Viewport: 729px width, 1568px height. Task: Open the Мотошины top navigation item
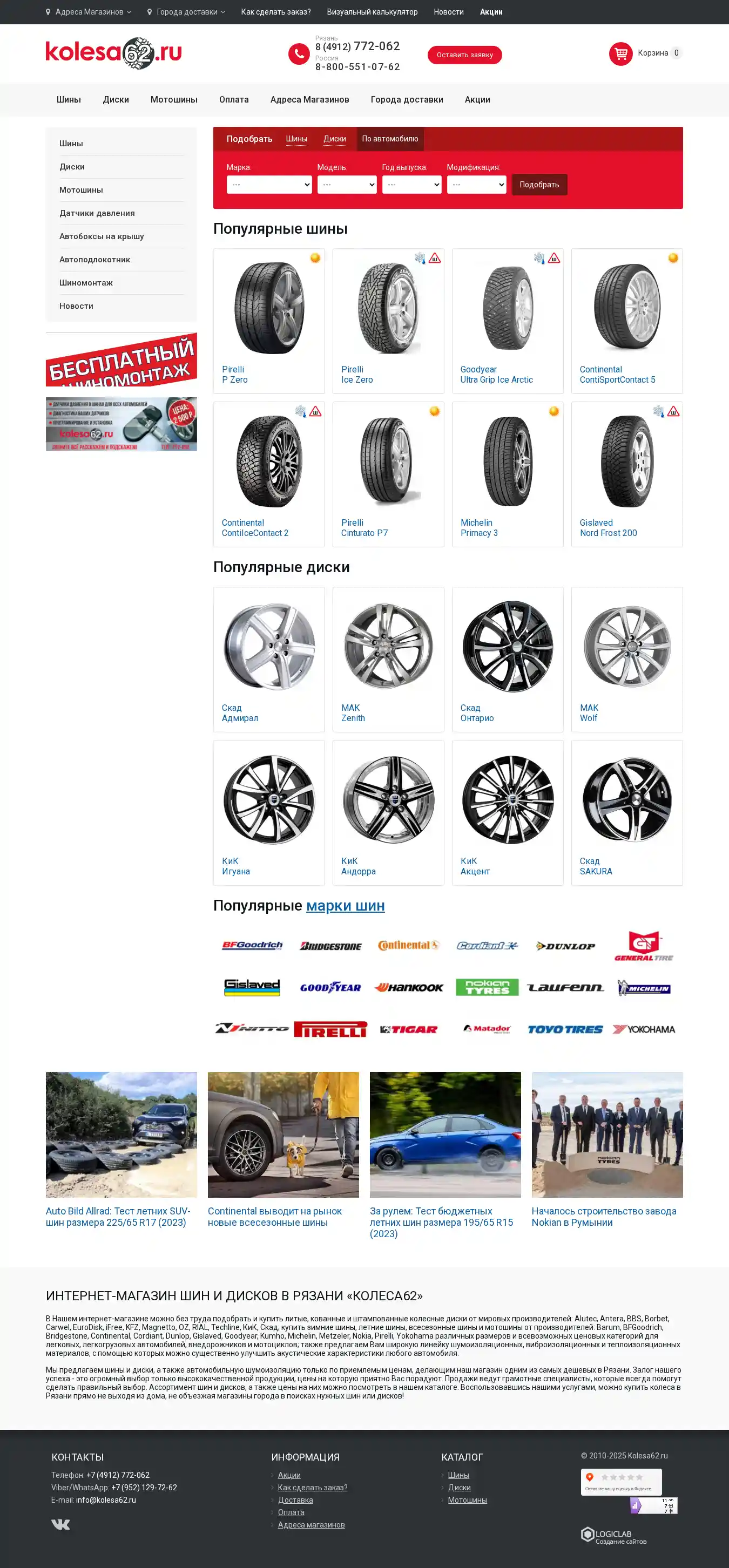173,99
